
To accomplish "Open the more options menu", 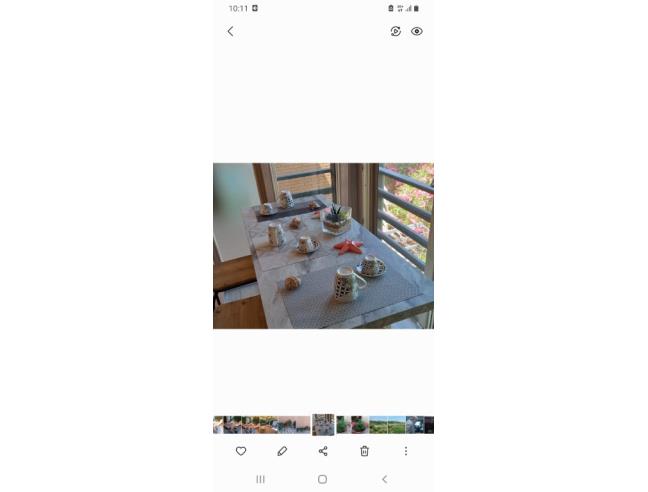I will pos(406,451).
